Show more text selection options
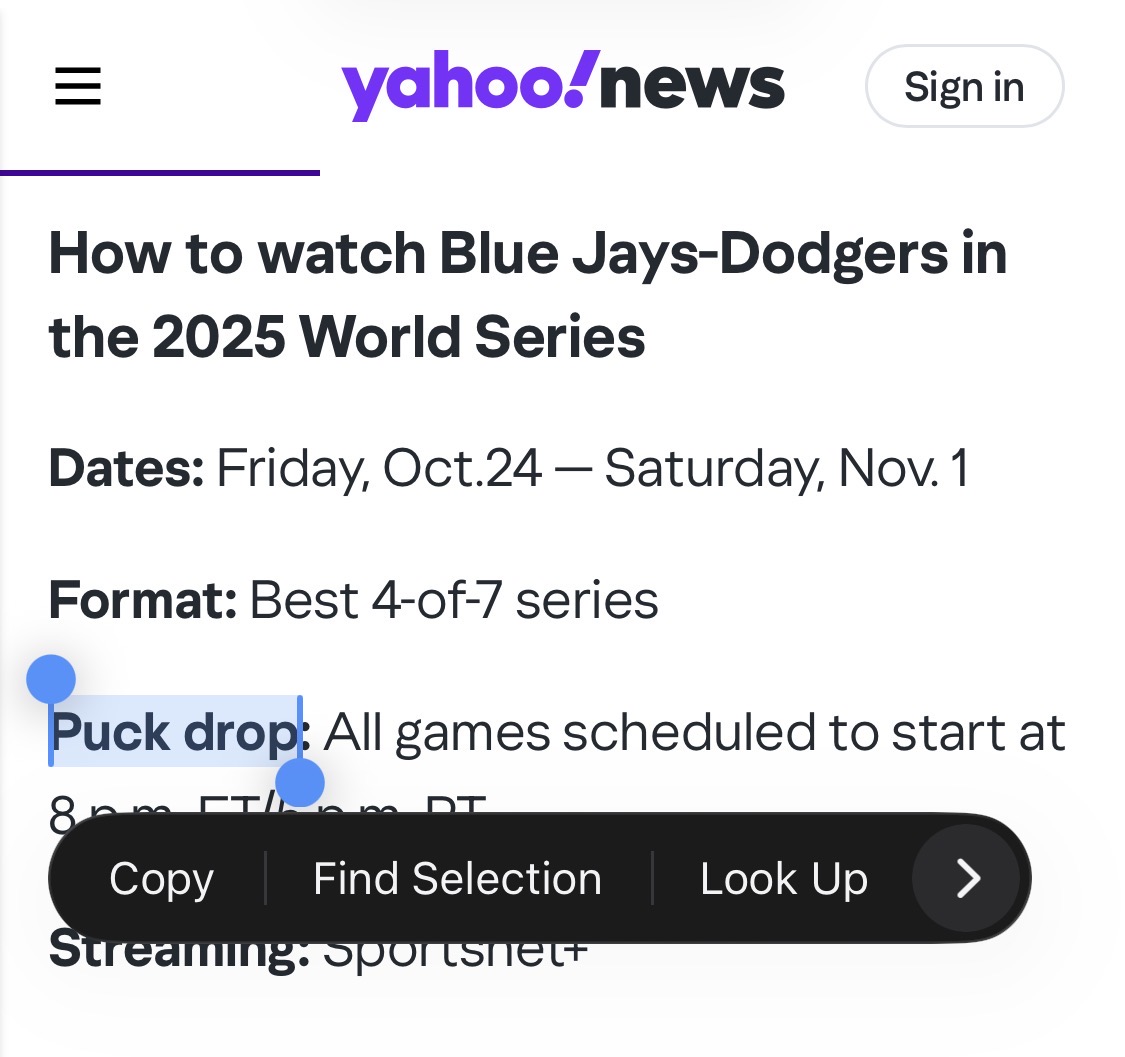1125x1057 pixels. (966, 879)
